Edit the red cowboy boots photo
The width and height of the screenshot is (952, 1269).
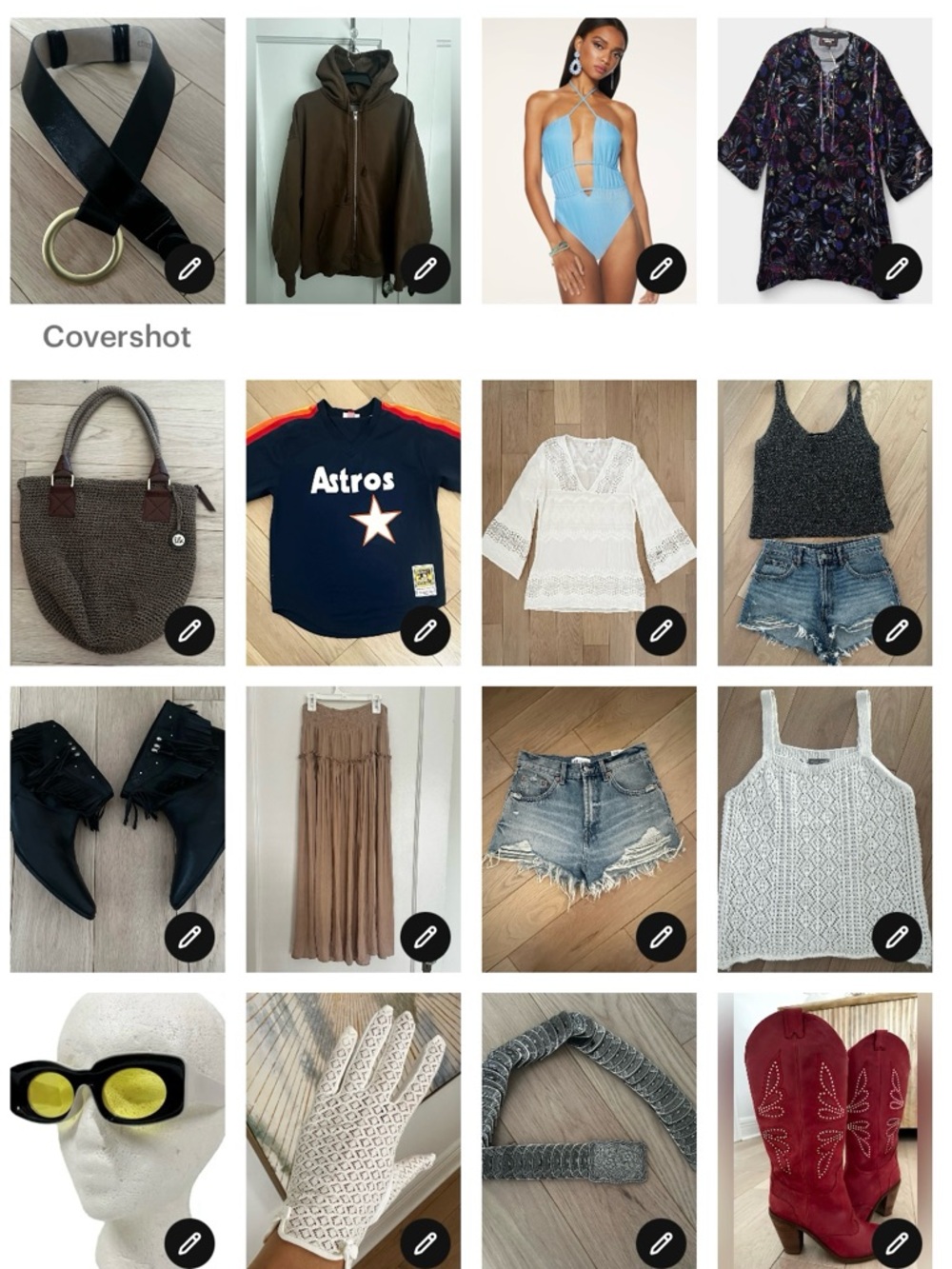coord(897,1242)
